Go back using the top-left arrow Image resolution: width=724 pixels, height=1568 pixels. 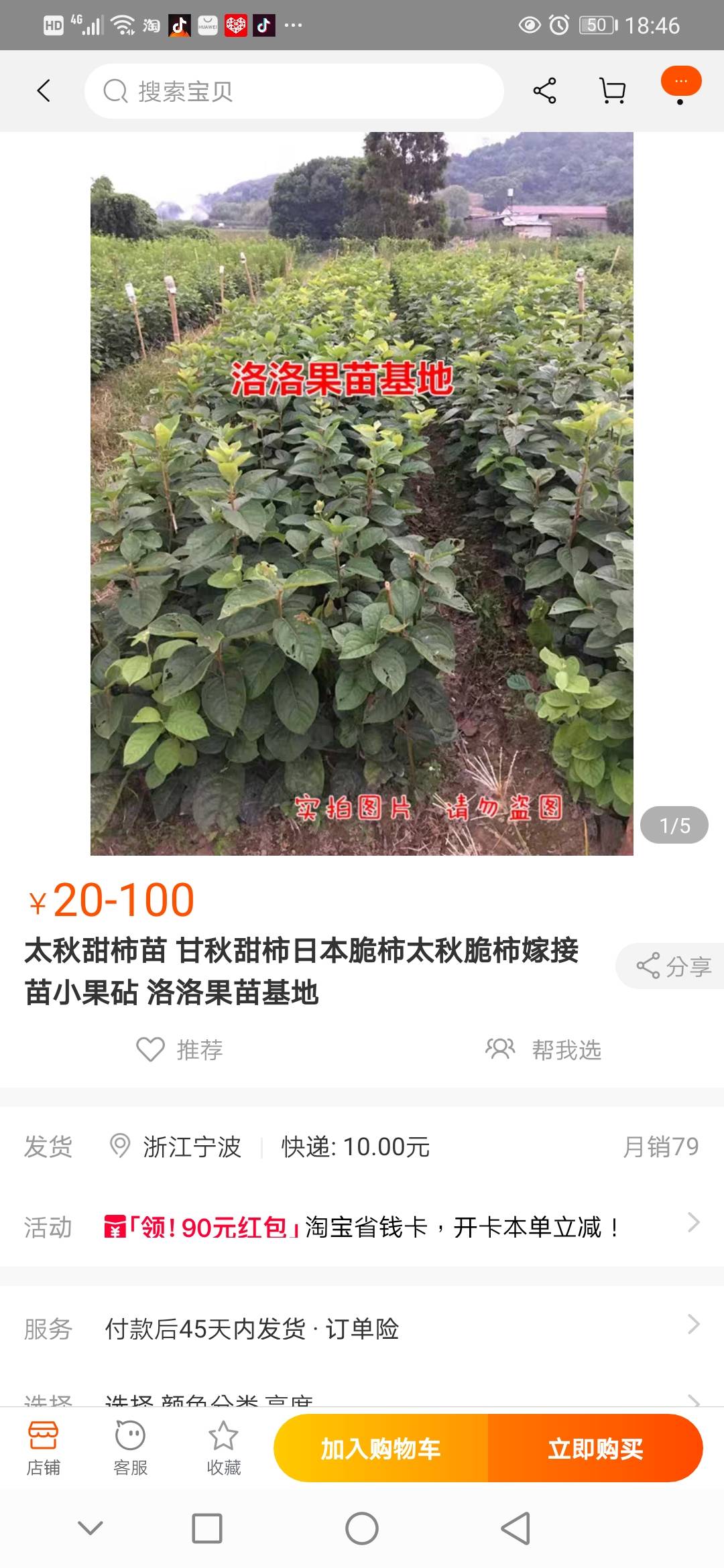coord(44,90)
